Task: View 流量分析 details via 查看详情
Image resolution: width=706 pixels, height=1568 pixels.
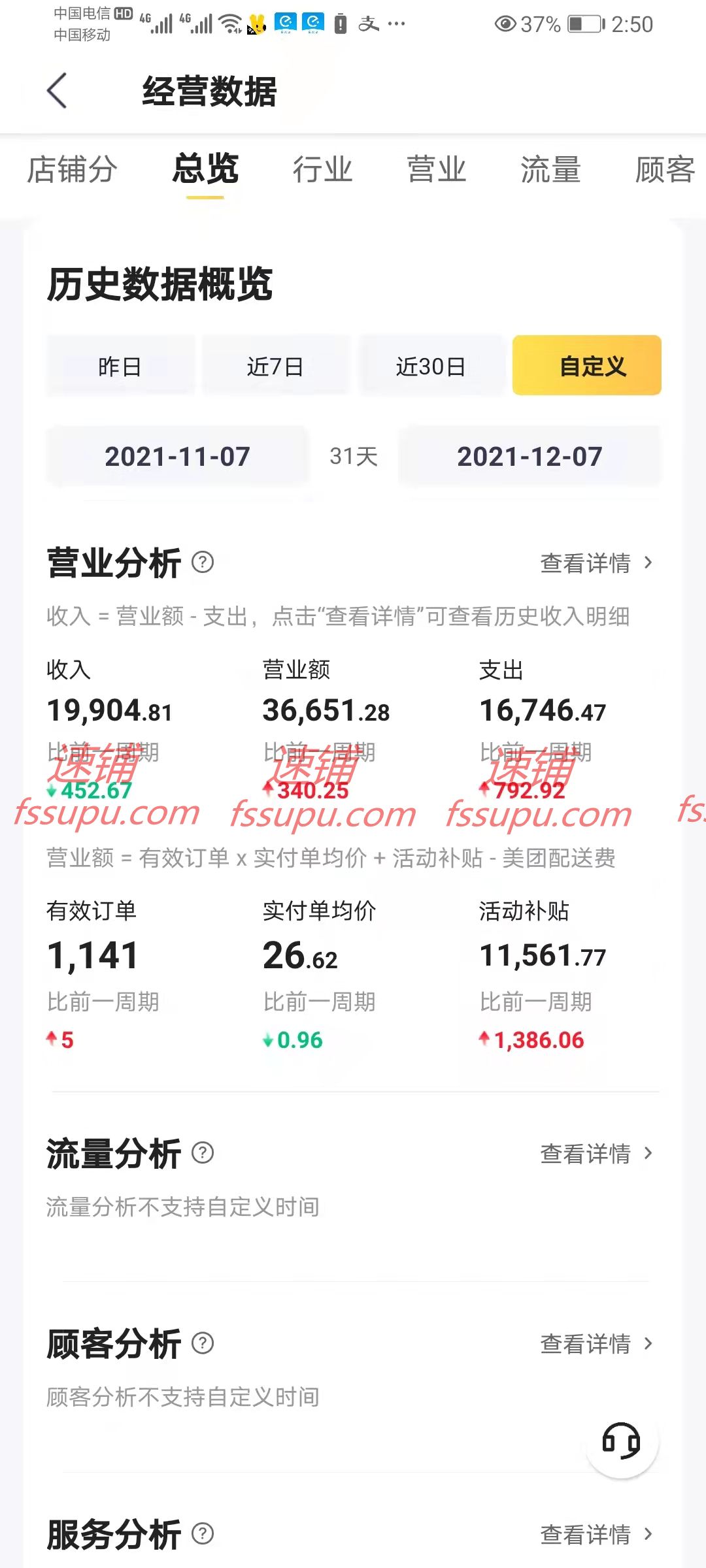Action: coord(596,1154)
